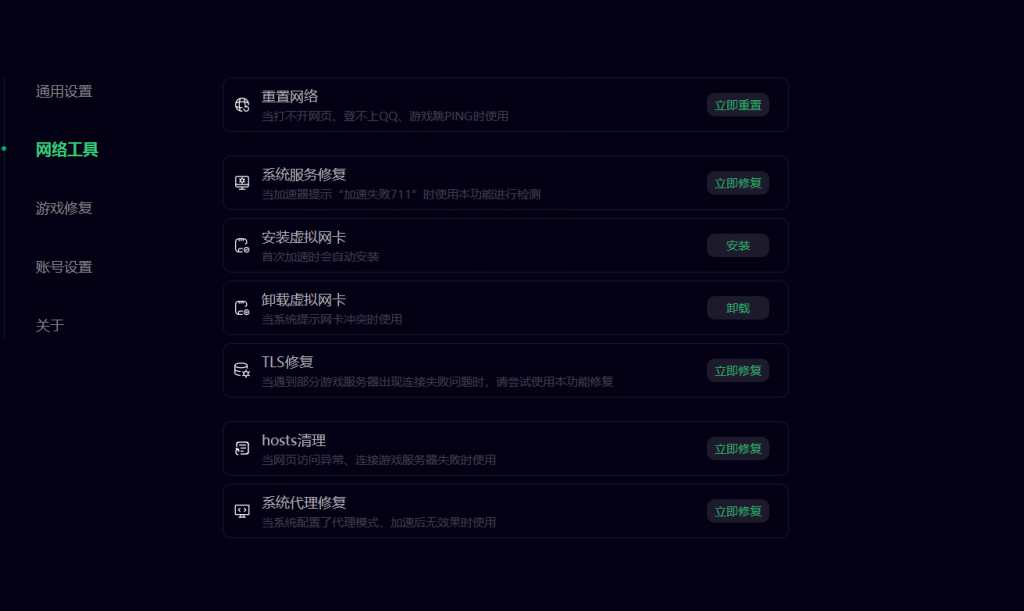Screen dimensions: 1024x611
Task: Switch to the 通用设置 tab
Action: click(64, 91)
